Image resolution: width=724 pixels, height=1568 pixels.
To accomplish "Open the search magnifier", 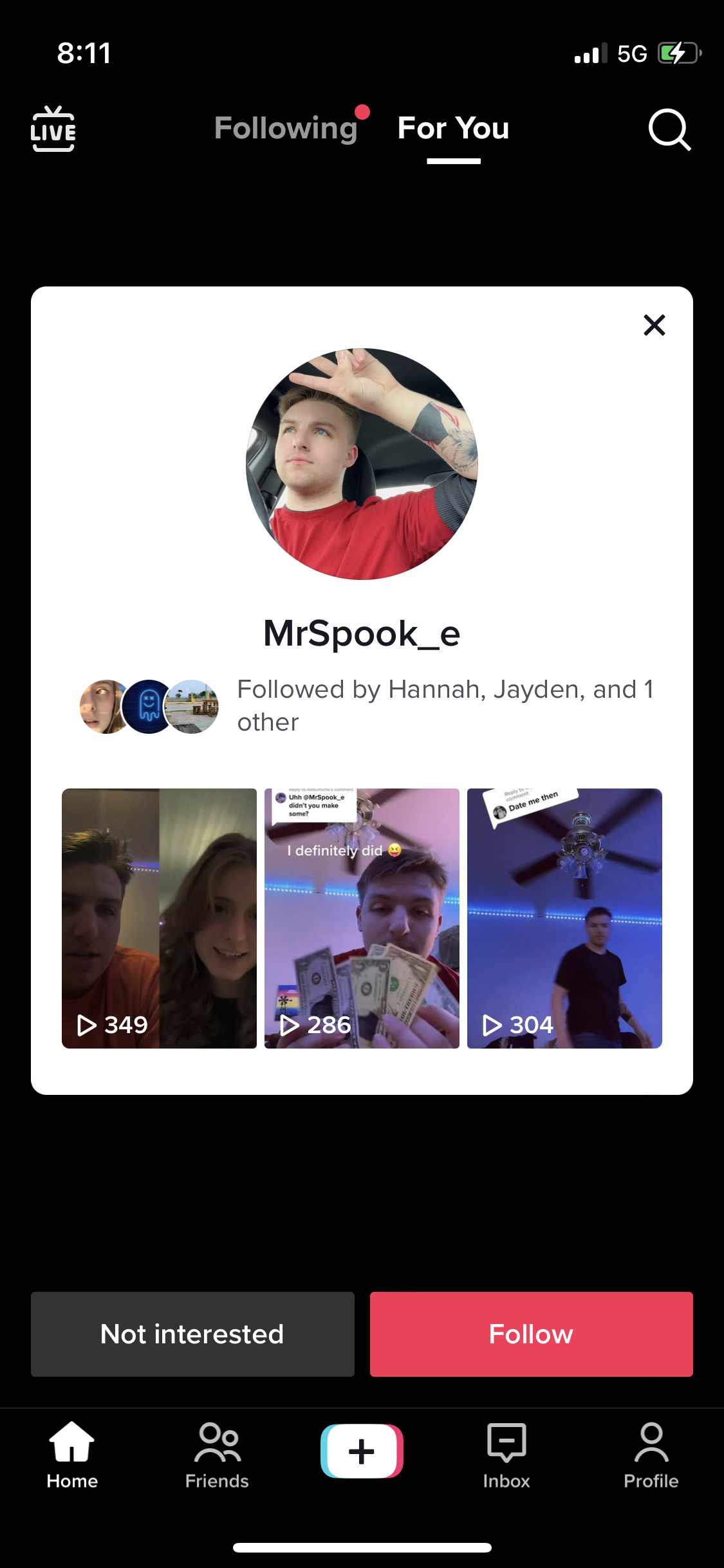I will tap(669, 129).
